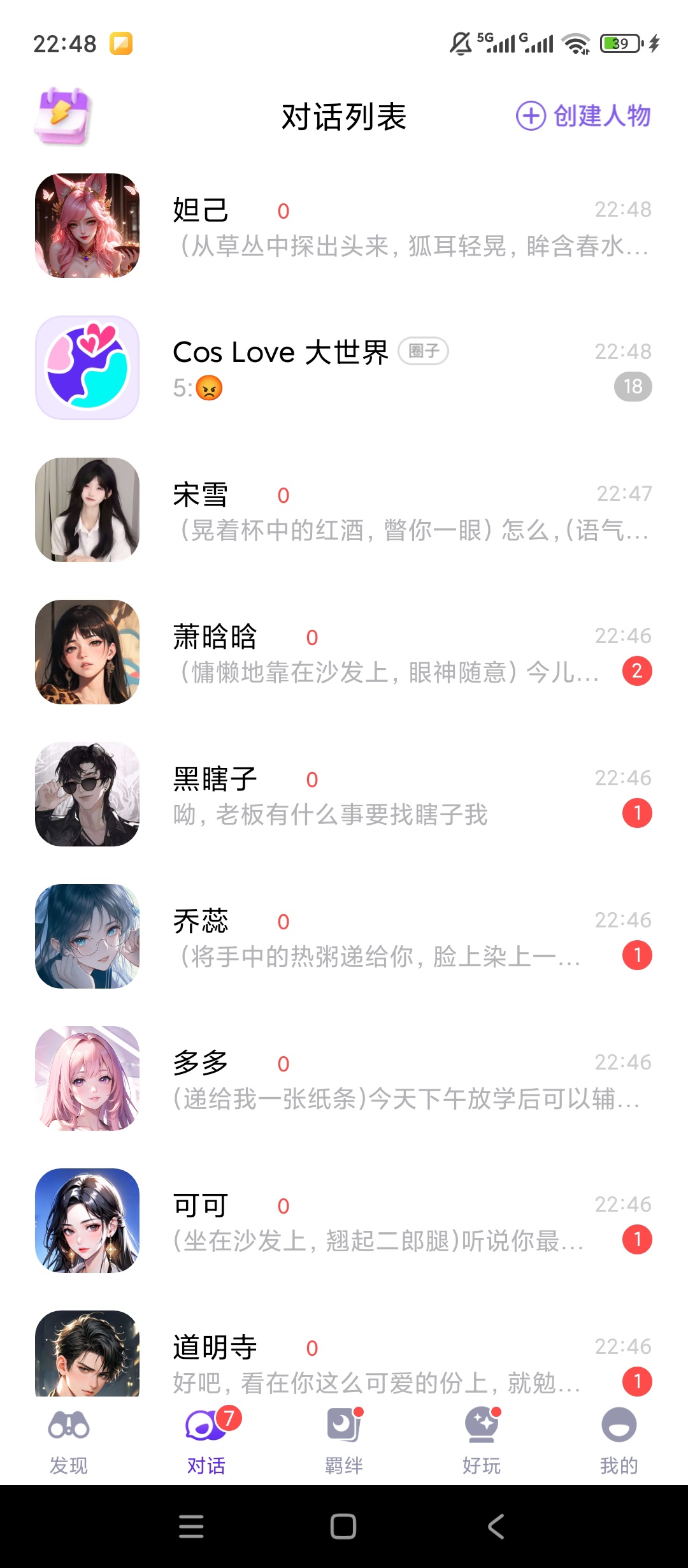Screen dimensions: 688x1568
Task: Open 多多's avatar thumbnail
Action: point(87,1079)
